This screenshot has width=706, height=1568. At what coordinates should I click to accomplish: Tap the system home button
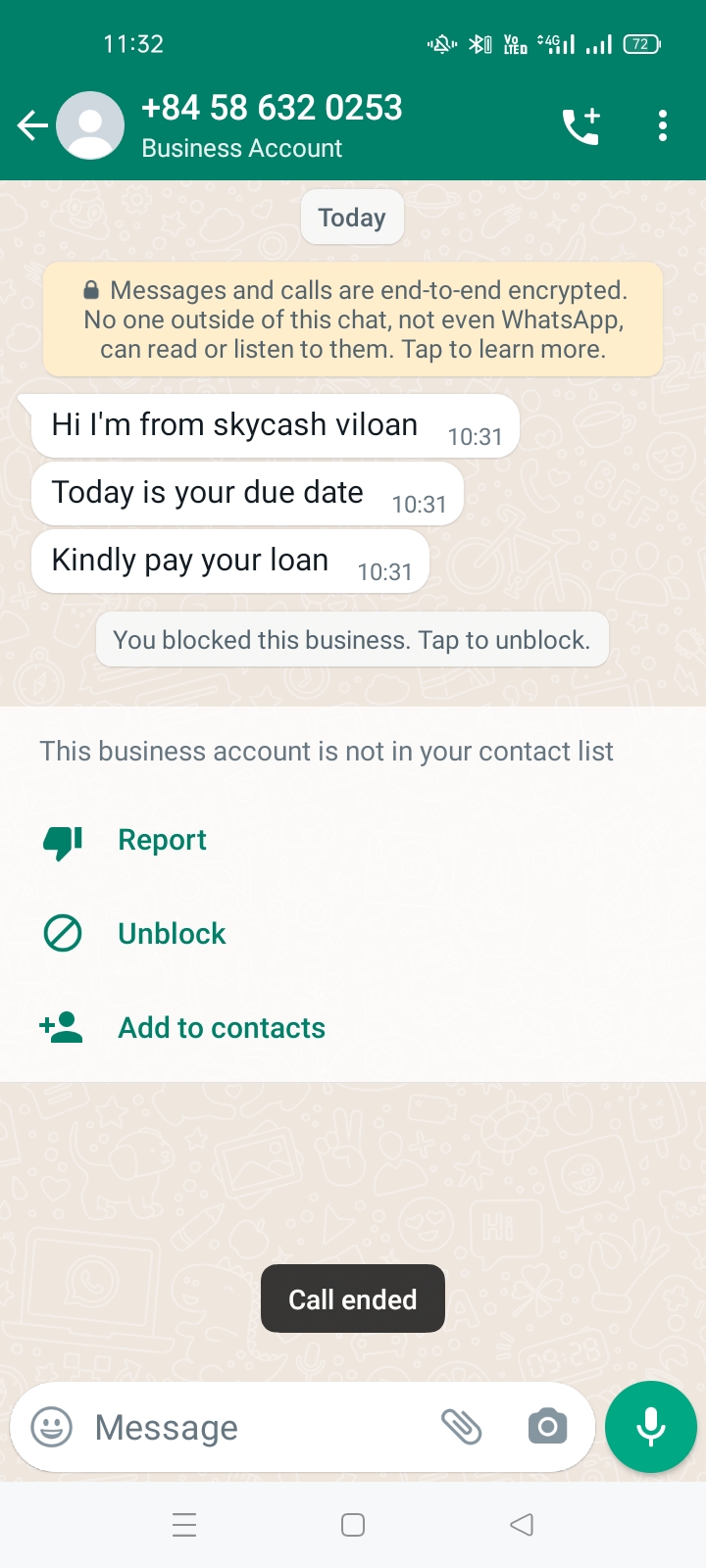point(353,1525)
